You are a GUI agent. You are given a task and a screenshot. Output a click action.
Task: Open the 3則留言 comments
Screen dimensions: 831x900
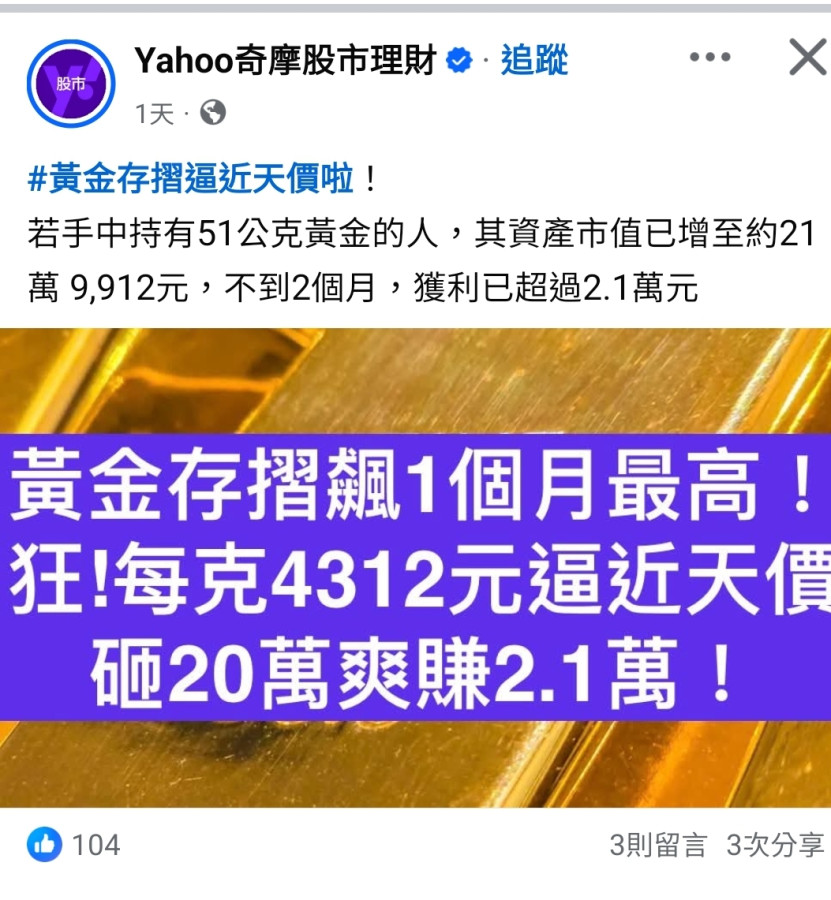click(657, 846)
